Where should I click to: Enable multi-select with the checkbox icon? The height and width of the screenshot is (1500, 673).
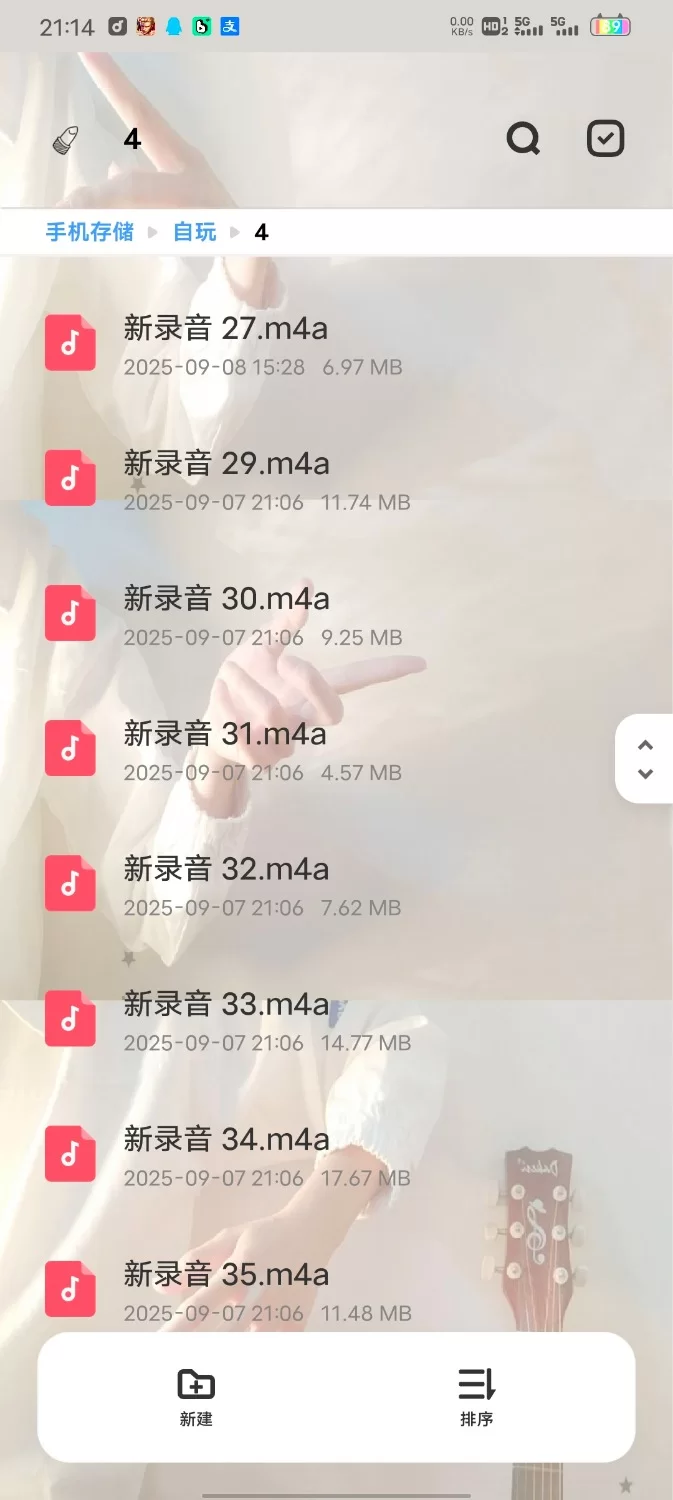click(605, 139)
